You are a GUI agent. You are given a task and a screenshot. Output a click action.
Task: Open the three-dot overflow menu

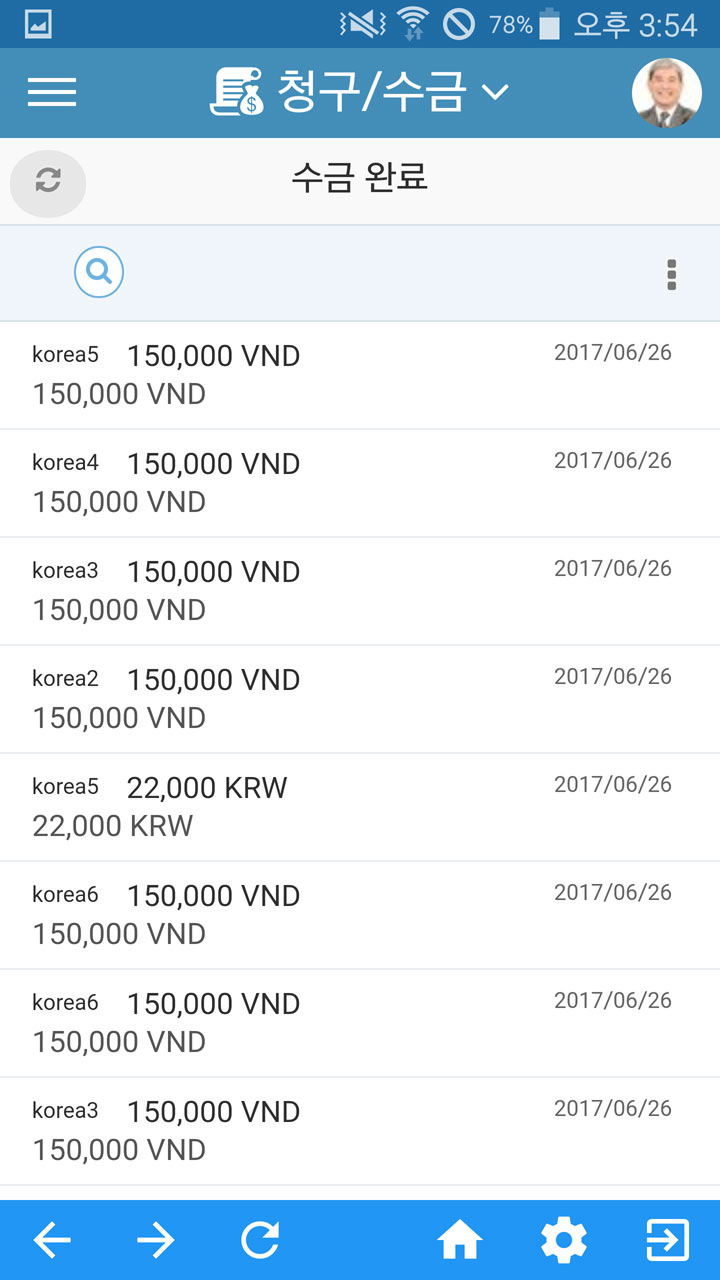point(672,274)
